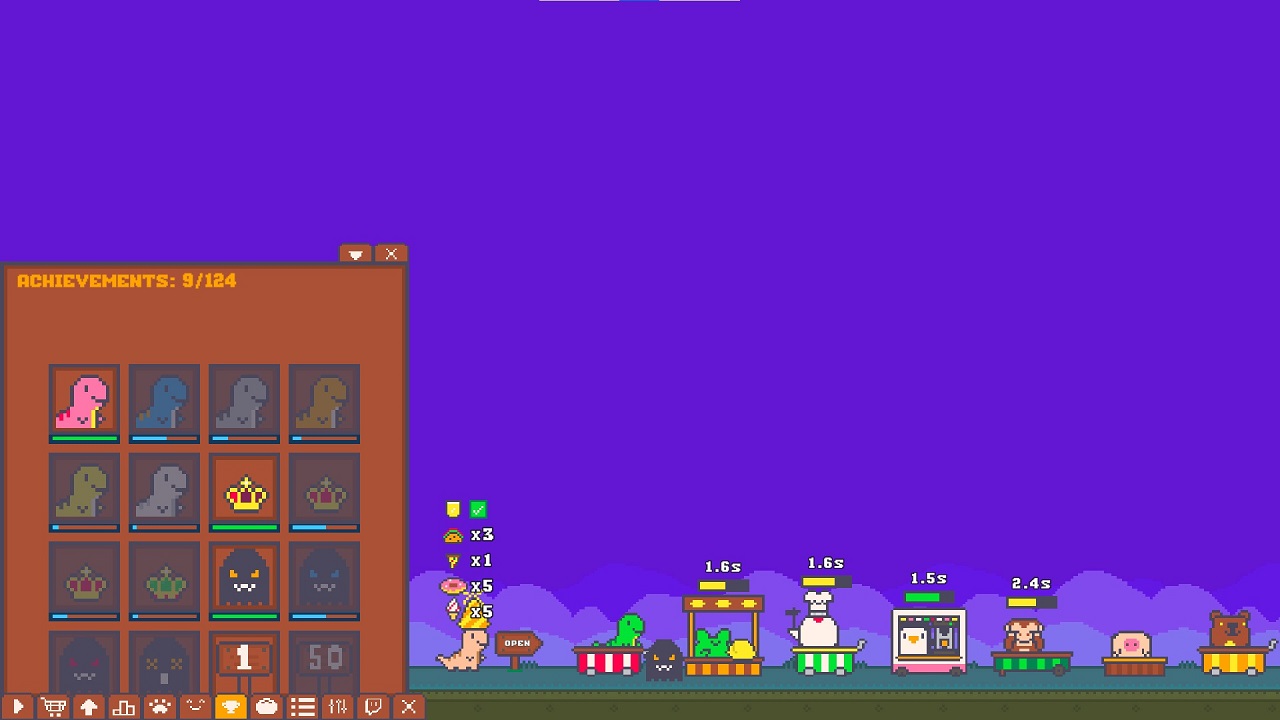This screenshot has width=1280, height=720.
Task: Select the locked number 50 sign achievement
Action: [324, 660]
